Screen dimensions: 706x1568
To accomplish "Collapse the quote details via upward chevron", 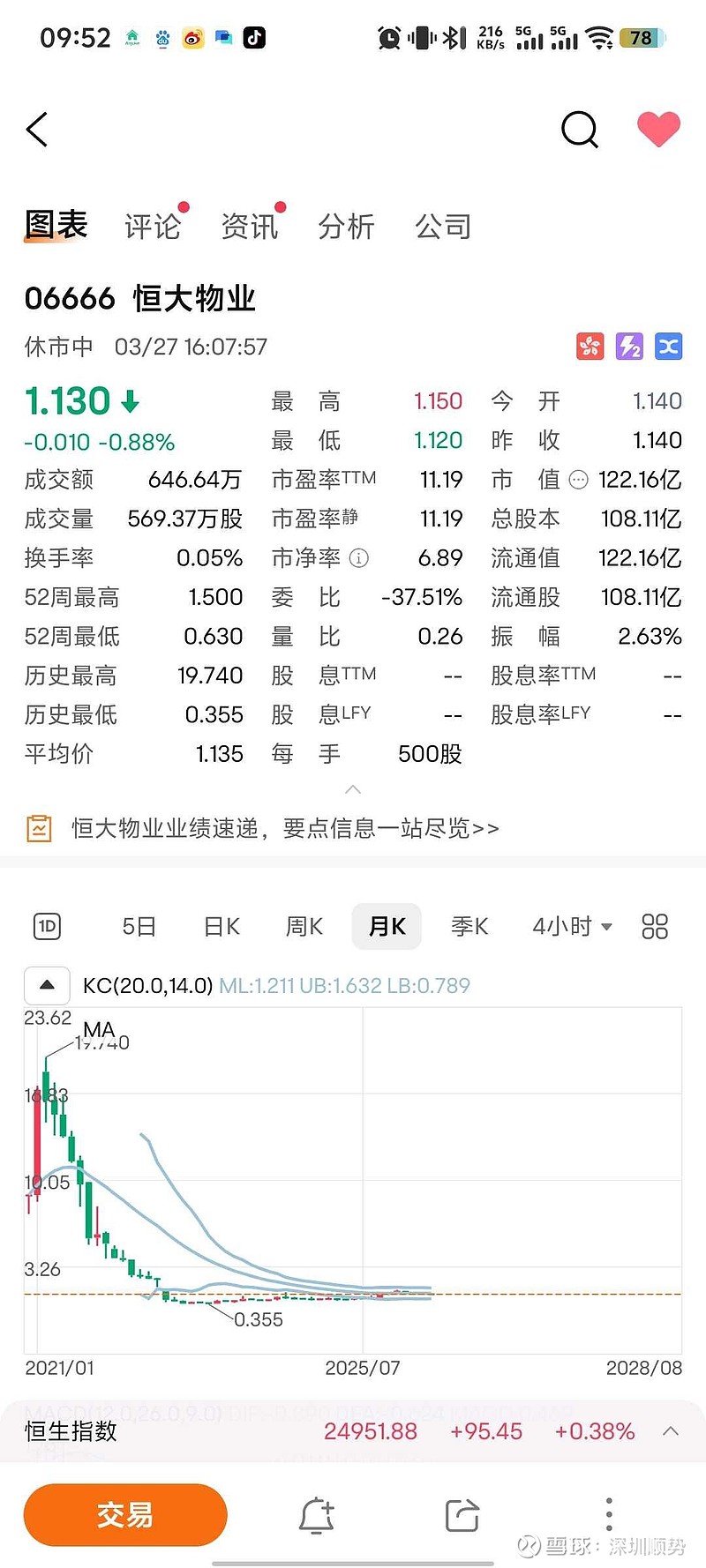I will [x=353, y=789].
